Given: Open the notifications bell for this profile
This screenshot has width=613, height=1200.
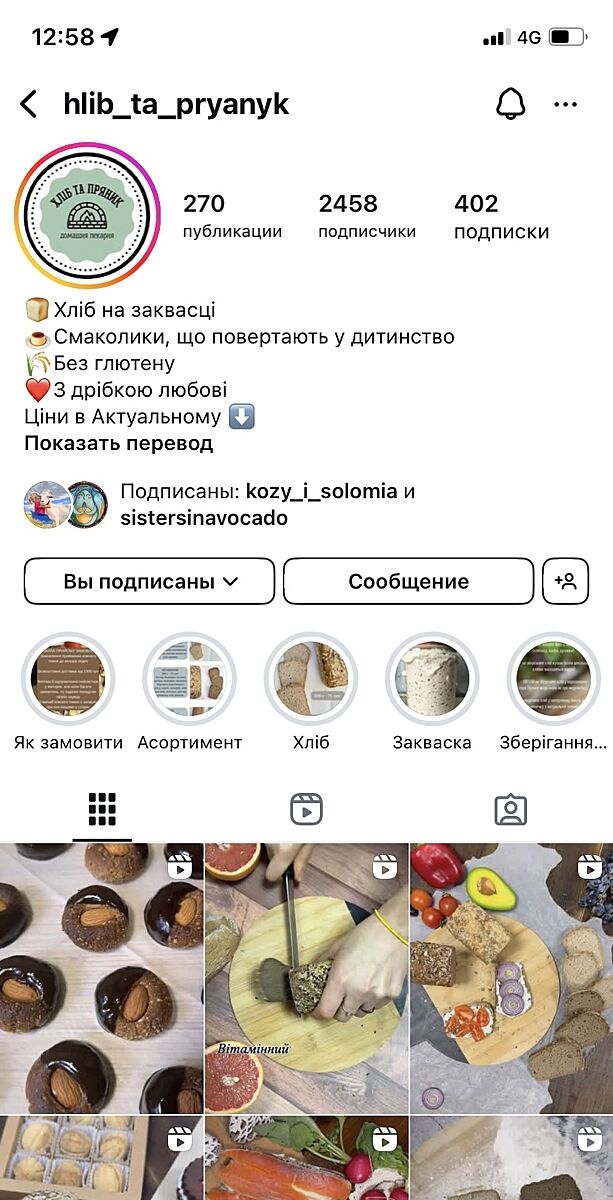Looking at the screenshot, I should [510, 104].
